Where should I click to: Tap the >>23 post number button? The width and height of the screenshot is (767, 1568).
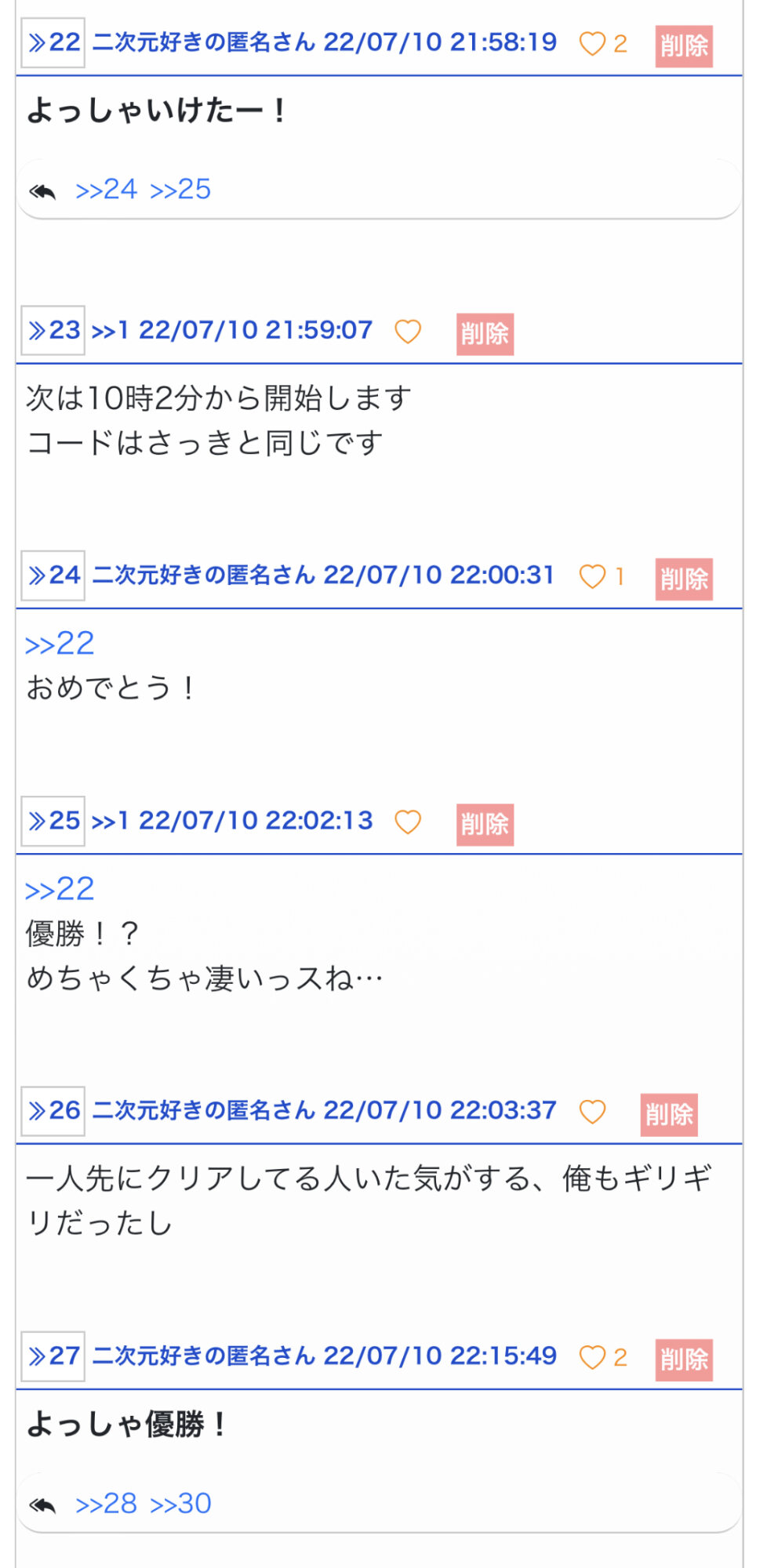click(53, 330)
